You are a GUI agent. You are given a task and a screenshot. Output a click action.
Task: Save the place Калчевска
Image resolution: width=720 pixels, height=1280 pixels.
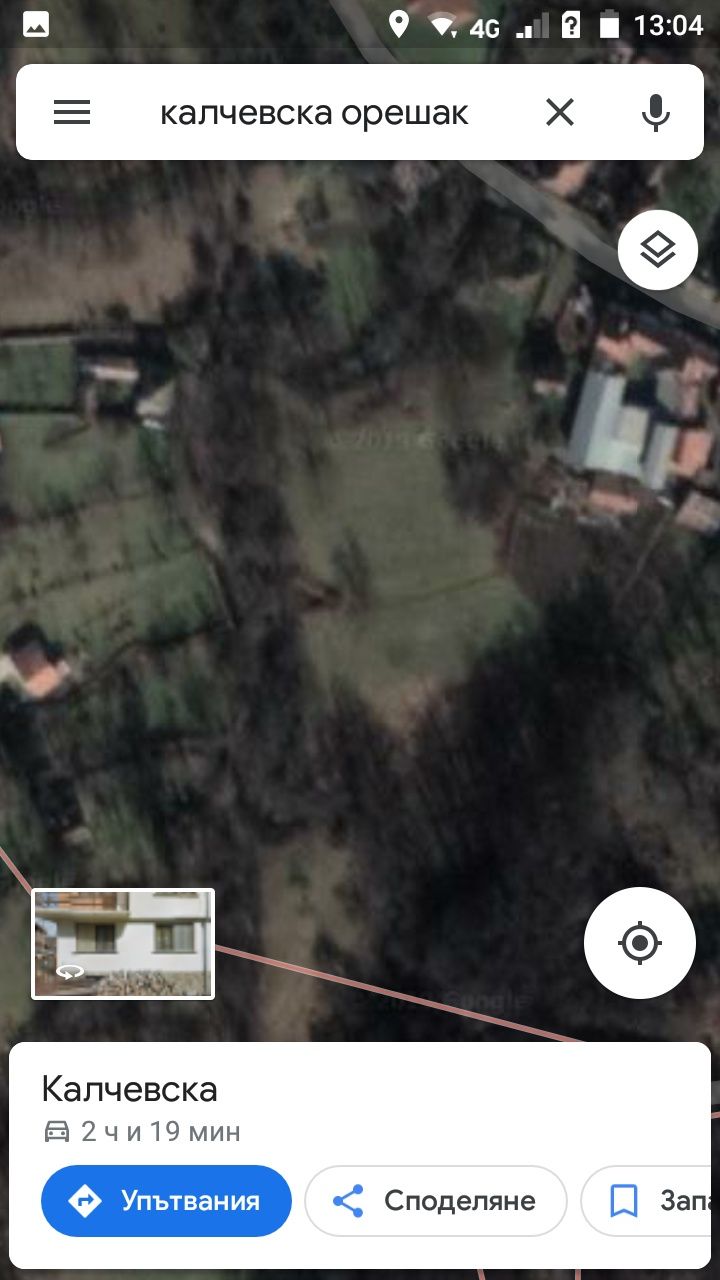point(650,1201)
